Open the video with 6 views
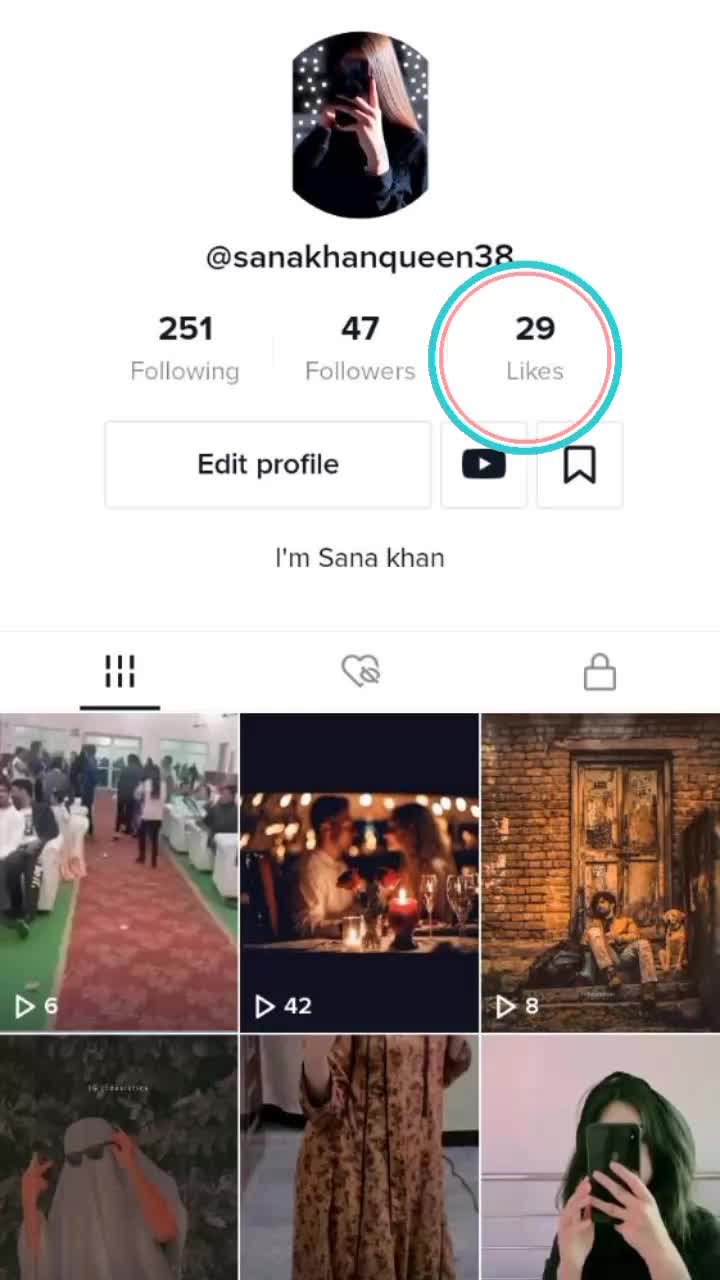Screen dimensions: 720x1280 click(x=119, y=872)
